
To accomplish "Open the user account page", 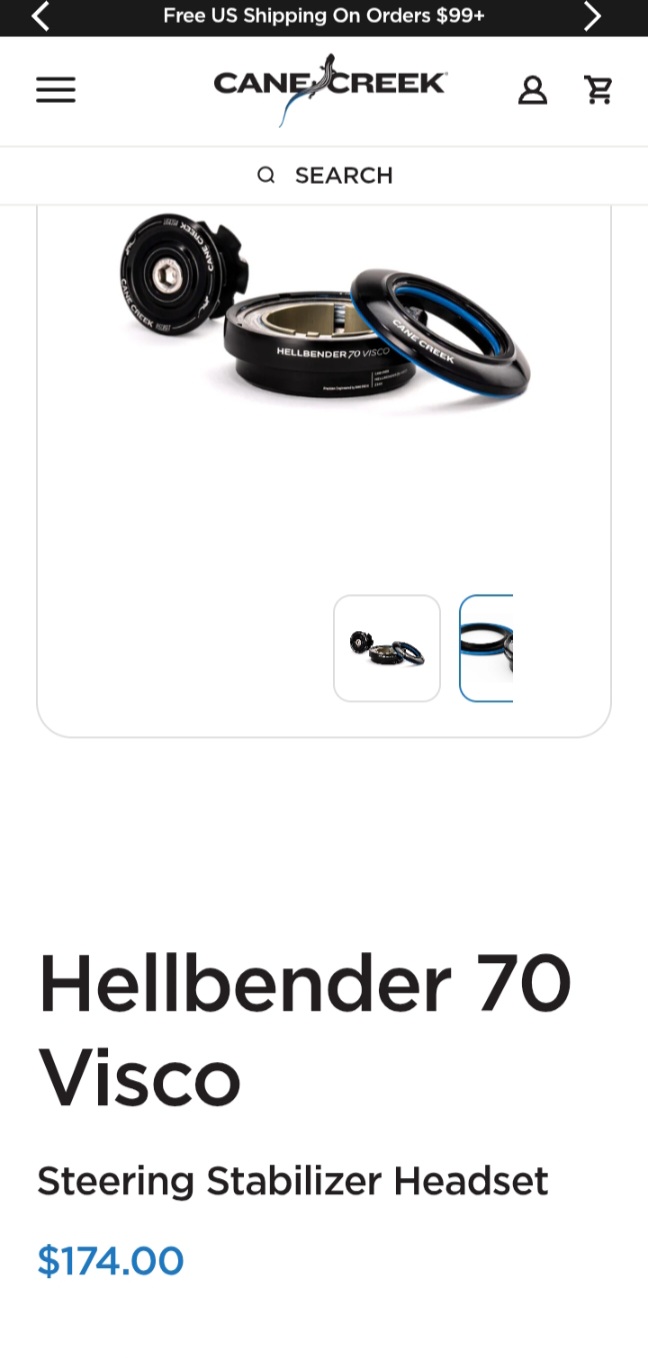I will coord(532,91).
